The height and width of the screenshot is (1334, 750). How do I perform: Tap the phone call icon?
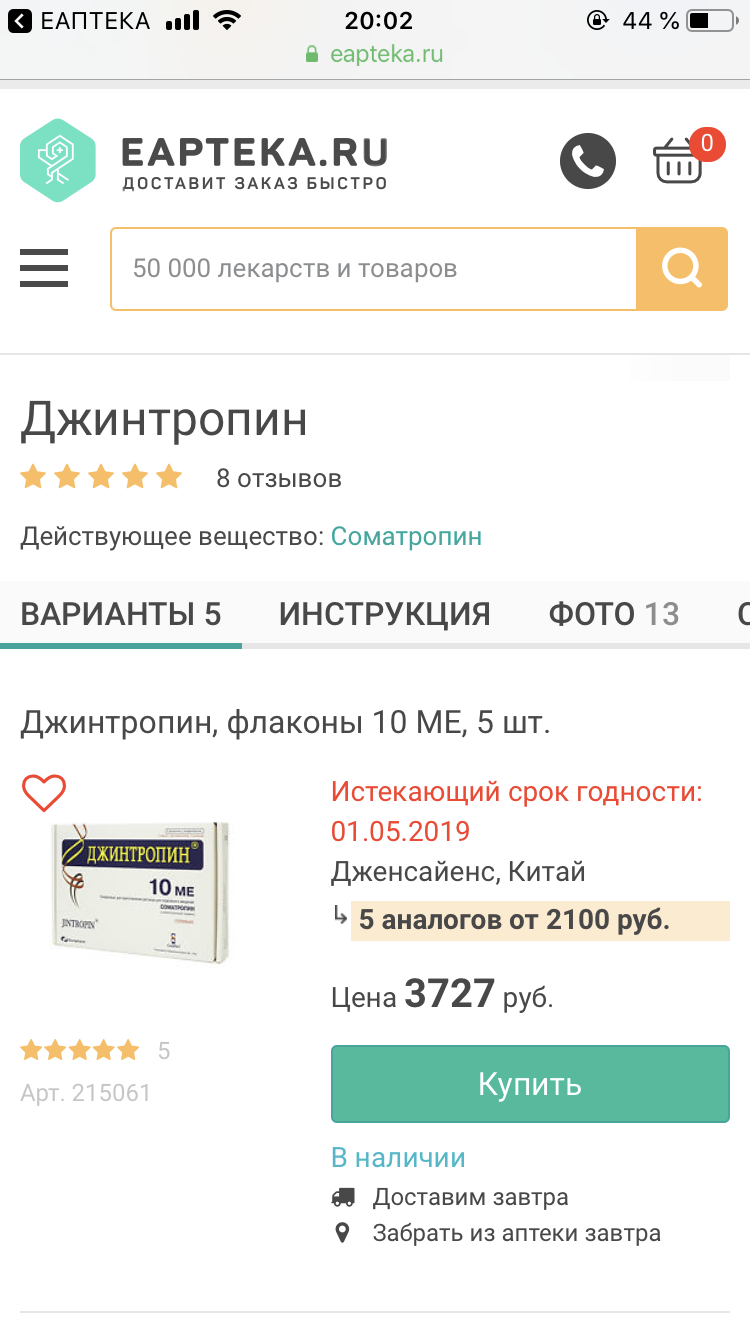pos(588,161)
